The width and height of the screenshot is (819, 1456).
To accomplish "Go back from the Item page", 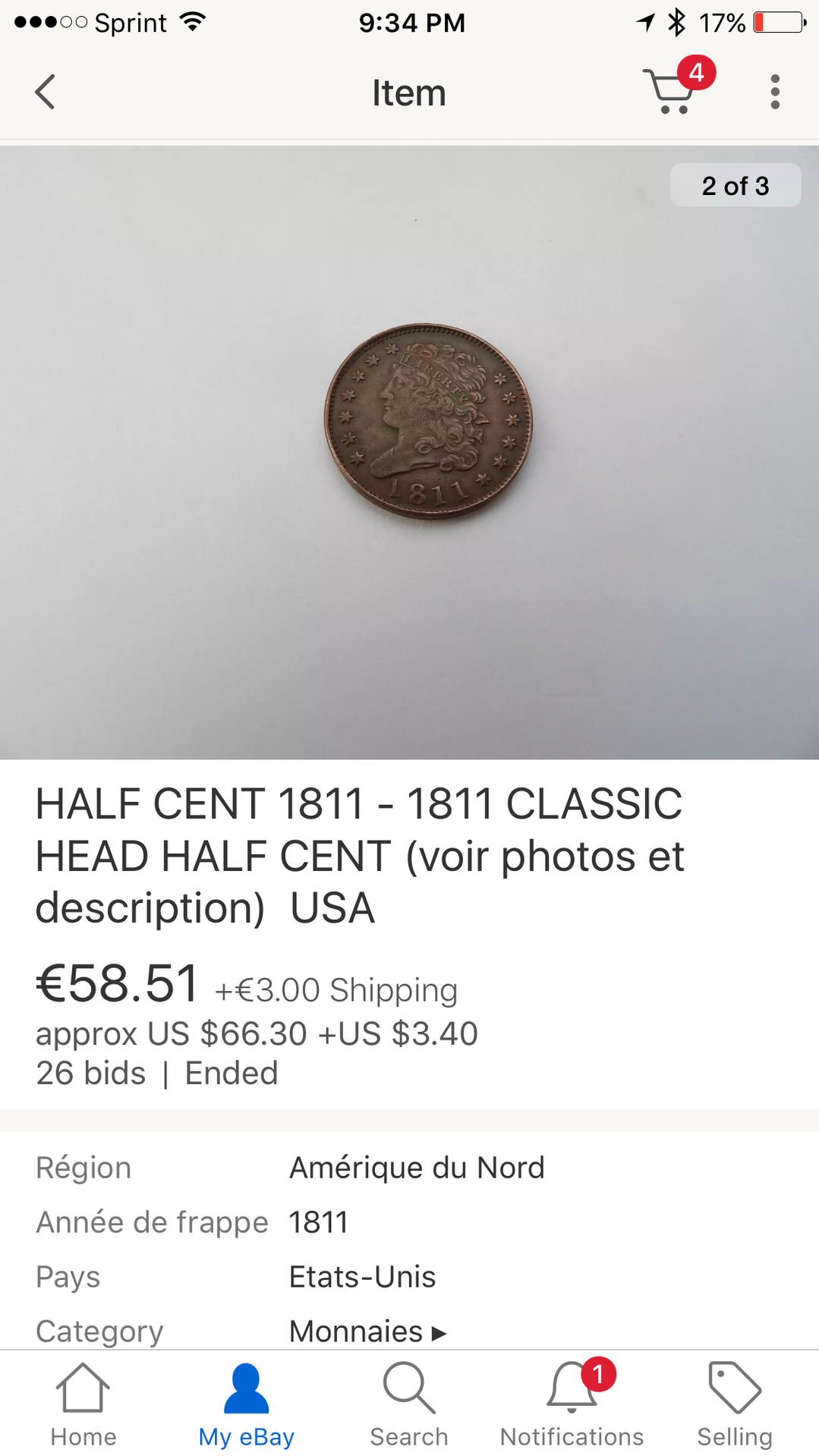I will tap(46, 93).
